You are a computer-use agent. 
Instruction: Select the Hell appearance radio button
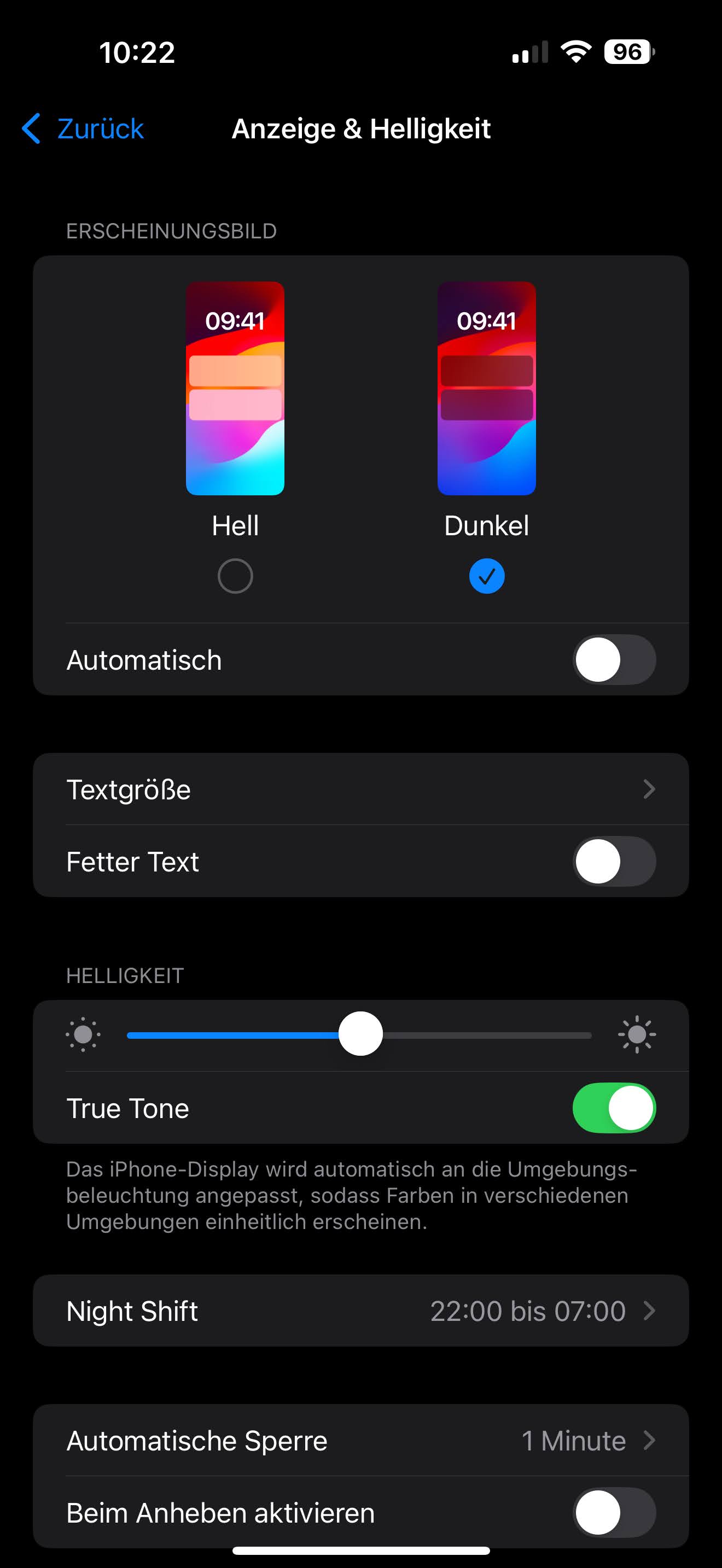click(235, 576)
